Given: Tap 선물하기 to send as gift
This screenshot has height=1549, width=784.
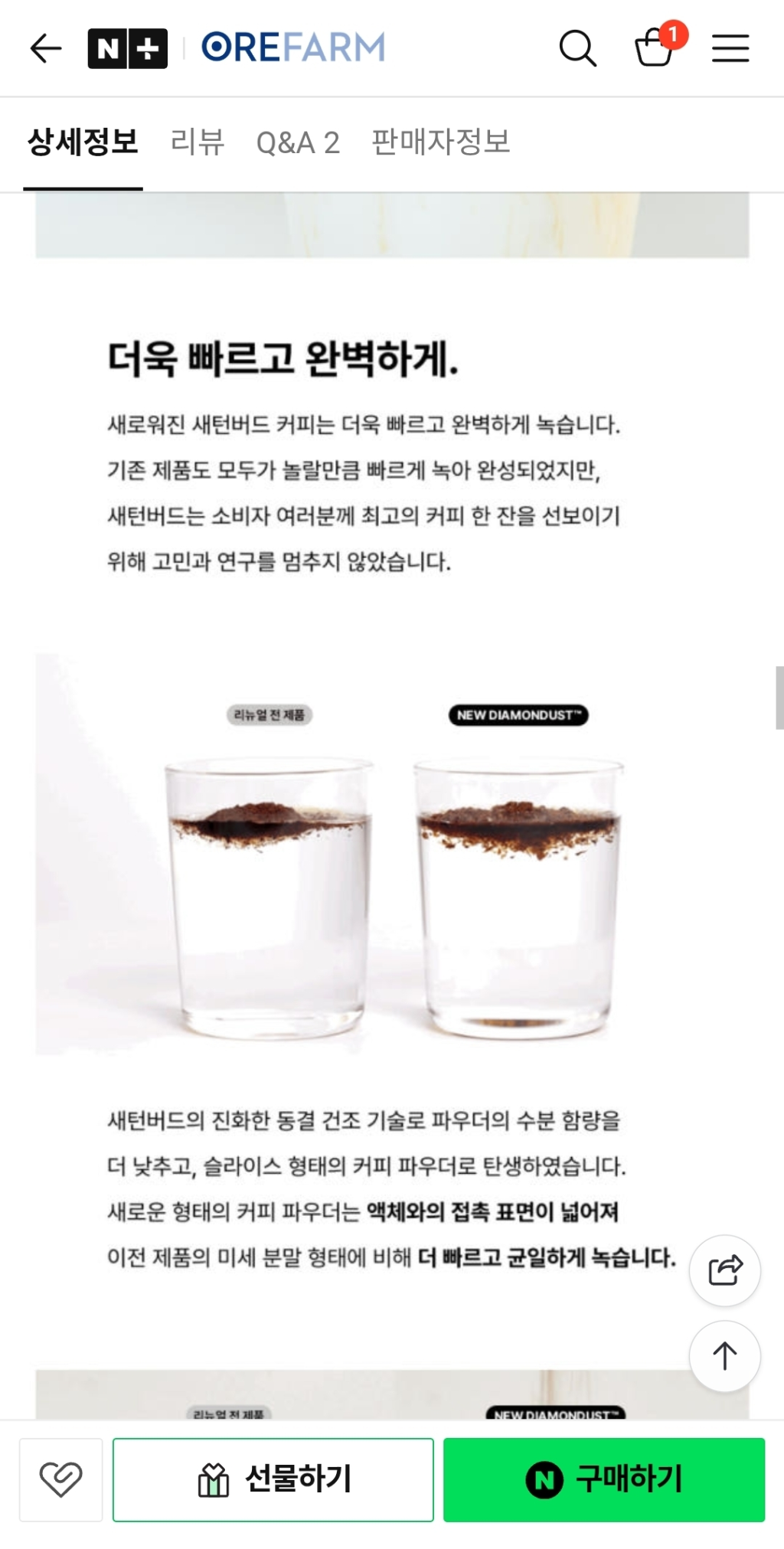Looking at the screenshot, I should coord(273,1479).
